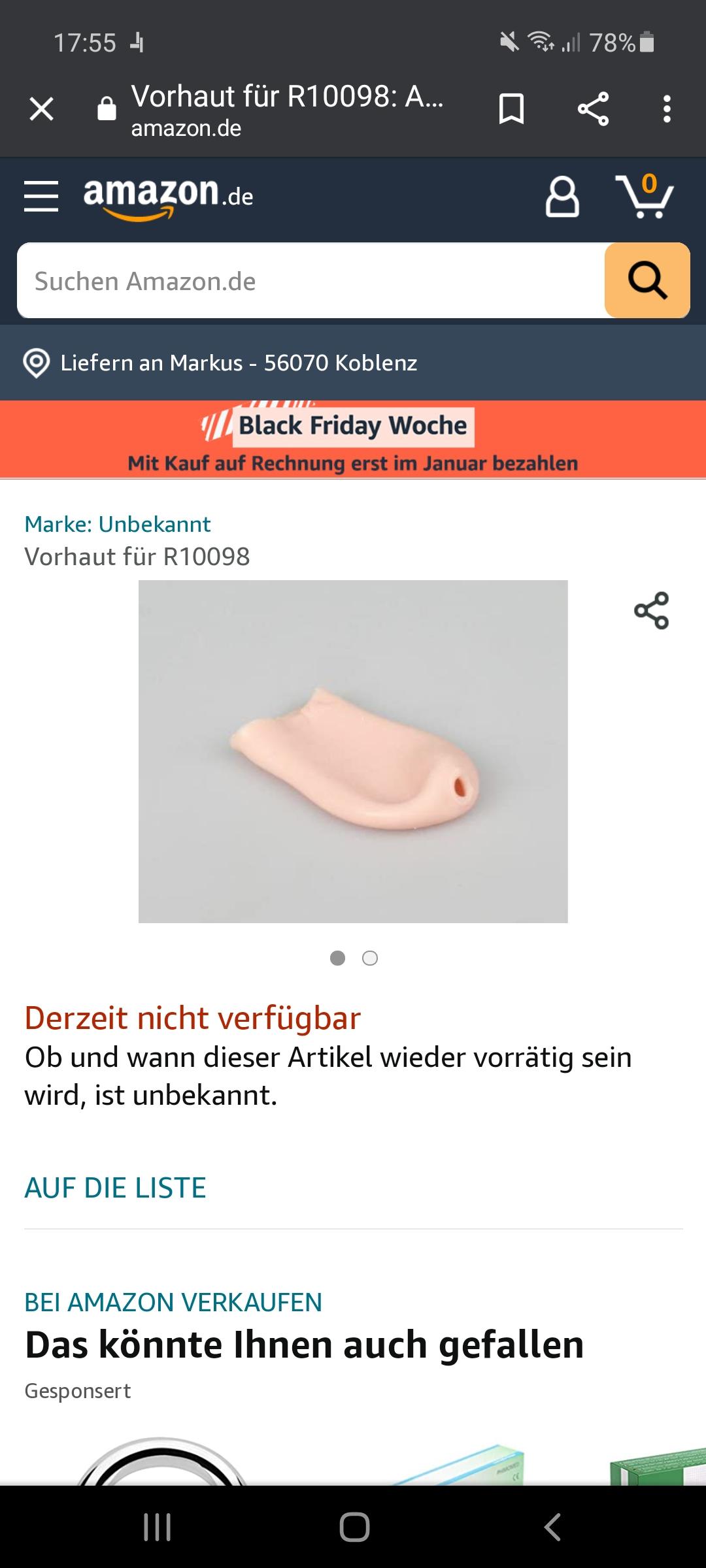Share this product via the share icon
This screenshot has height=1568, width=706.
click(x=652, y=611)
